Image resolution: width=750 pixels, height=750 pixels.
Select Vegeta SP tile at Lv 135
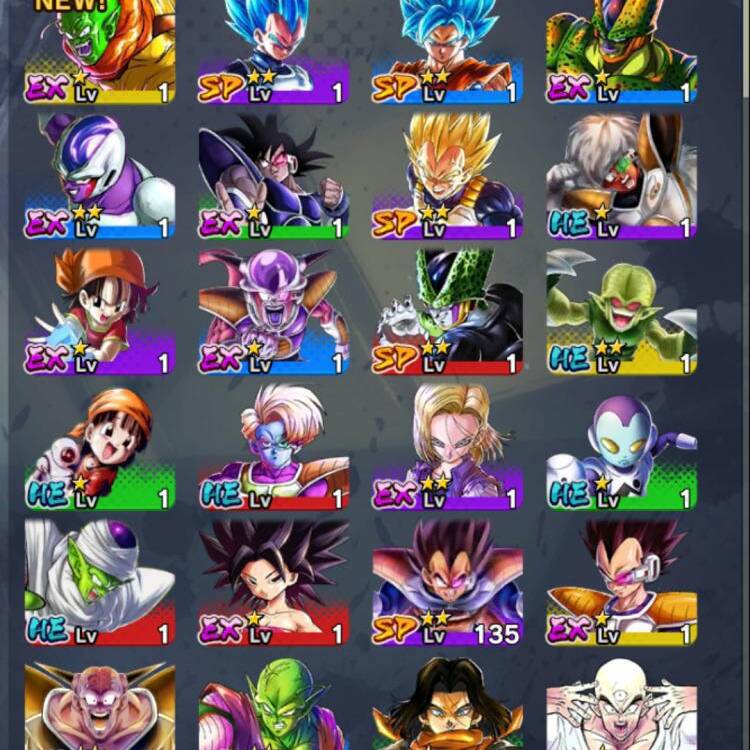pyautogui.click(x=447, y=582)
